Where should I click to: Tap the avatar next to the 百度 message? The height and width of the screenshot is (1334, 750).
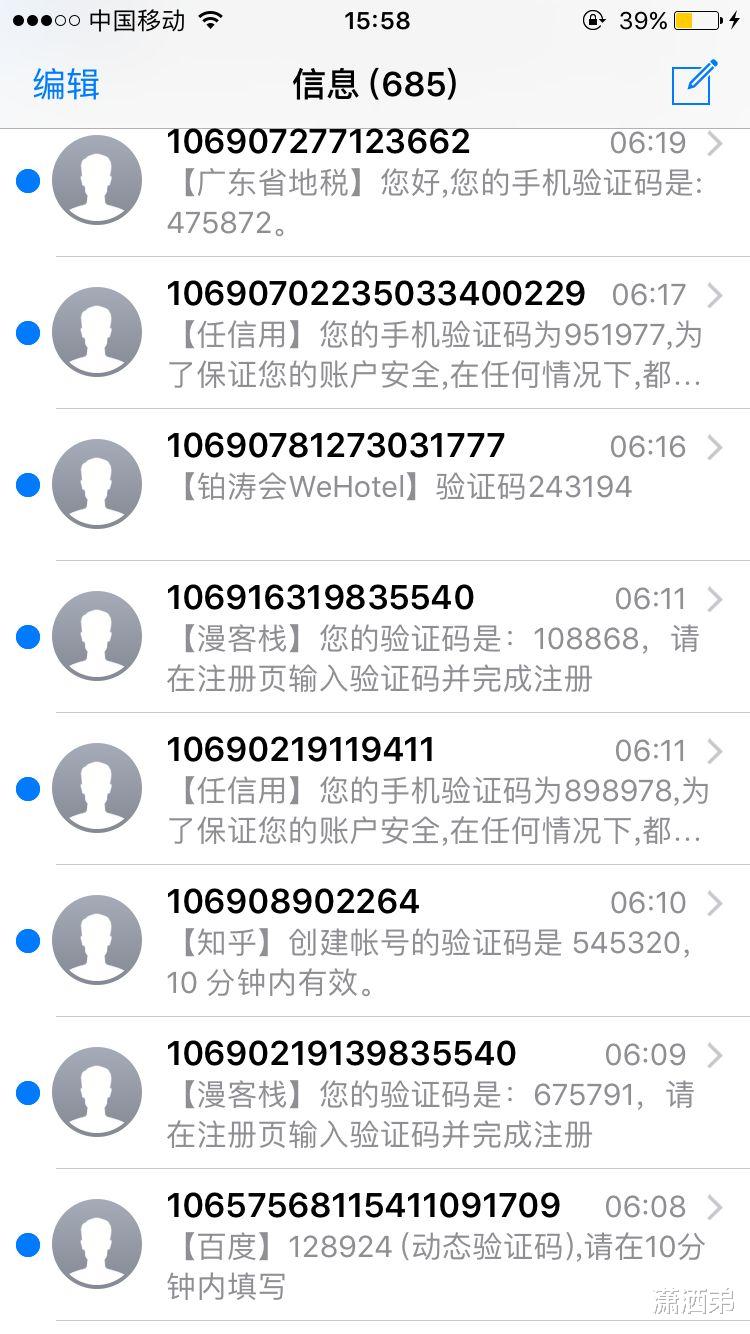[97, 1245]
